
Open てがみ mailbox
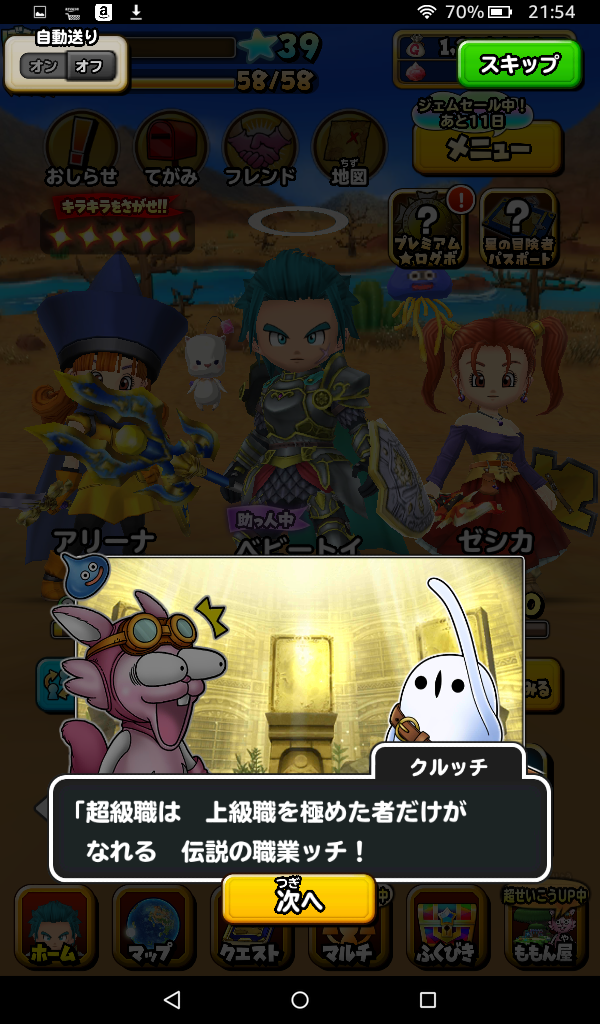tap(170, 150)
